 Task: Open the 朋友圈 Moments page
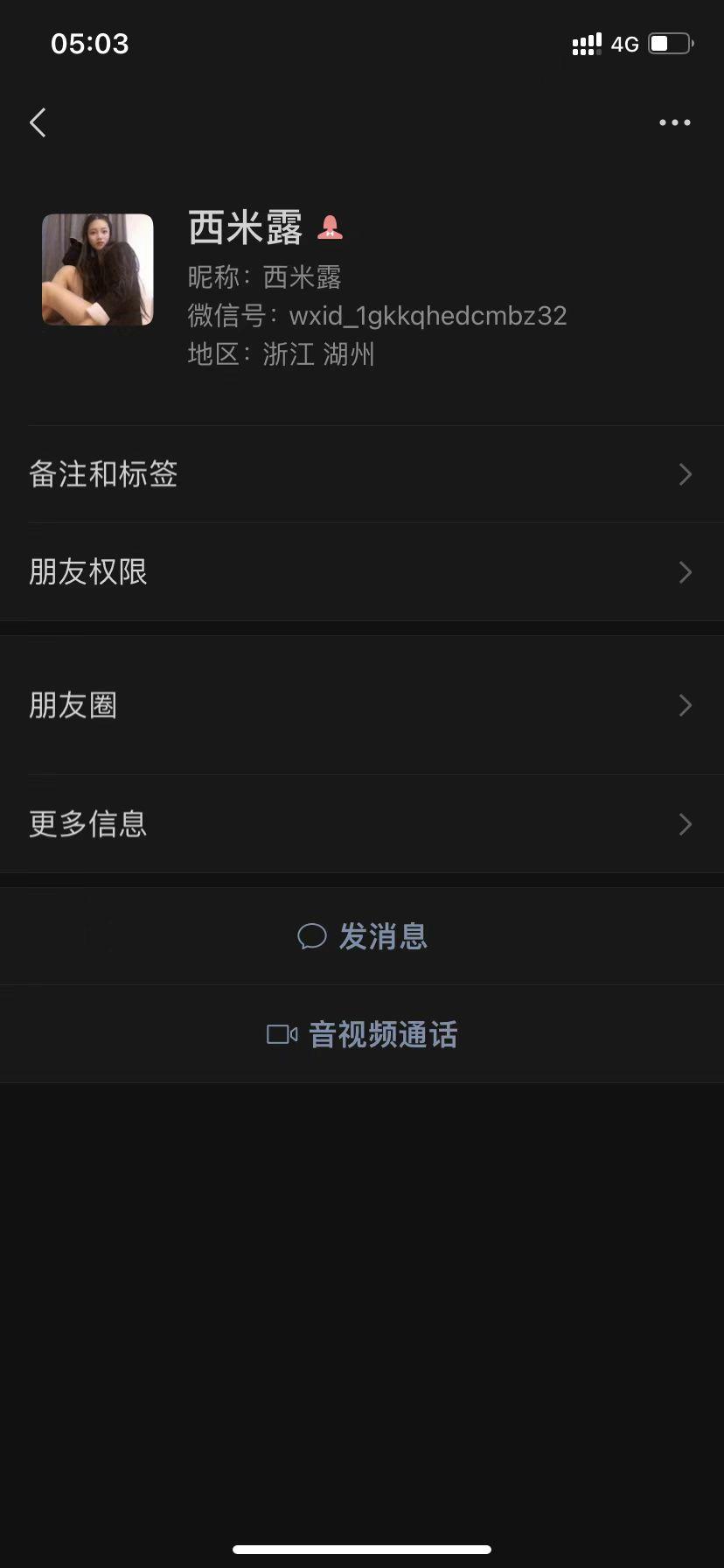point(362,705)
